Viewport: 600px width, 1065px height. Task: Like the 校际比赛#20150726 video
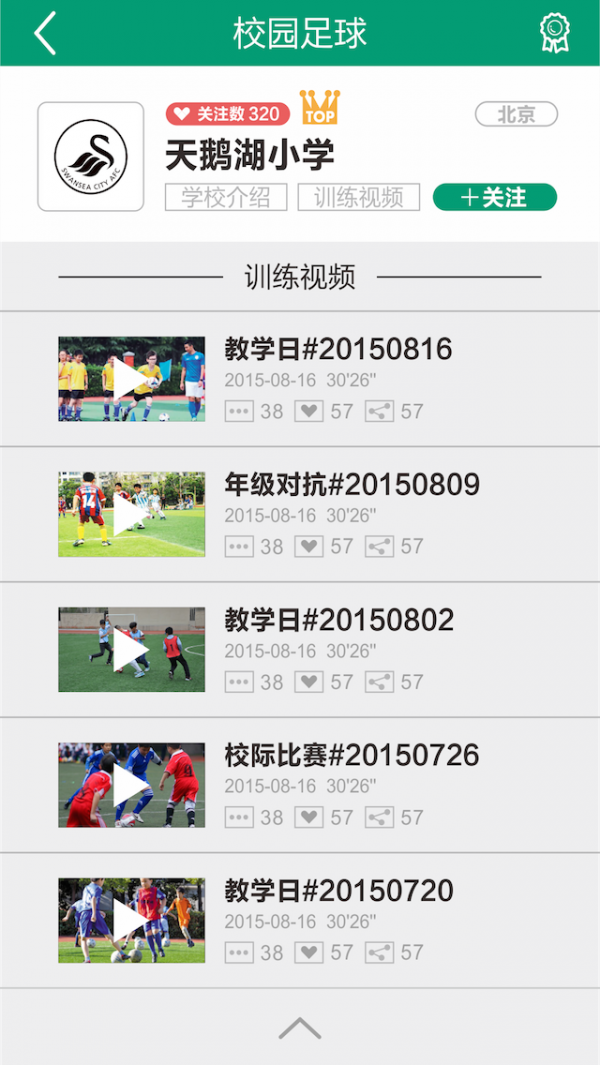click(309, 818)
